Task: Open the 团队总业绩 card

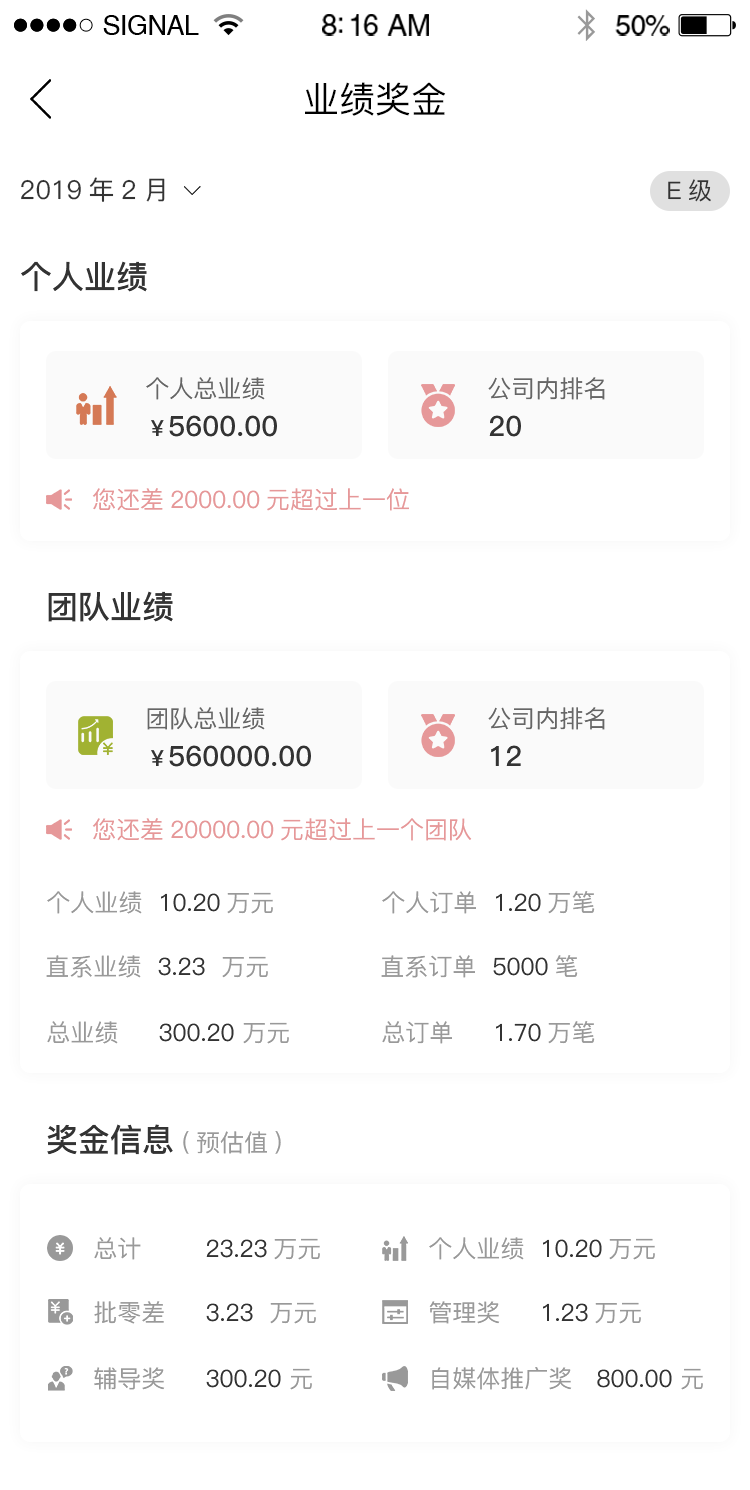Action: click(204, 735)
